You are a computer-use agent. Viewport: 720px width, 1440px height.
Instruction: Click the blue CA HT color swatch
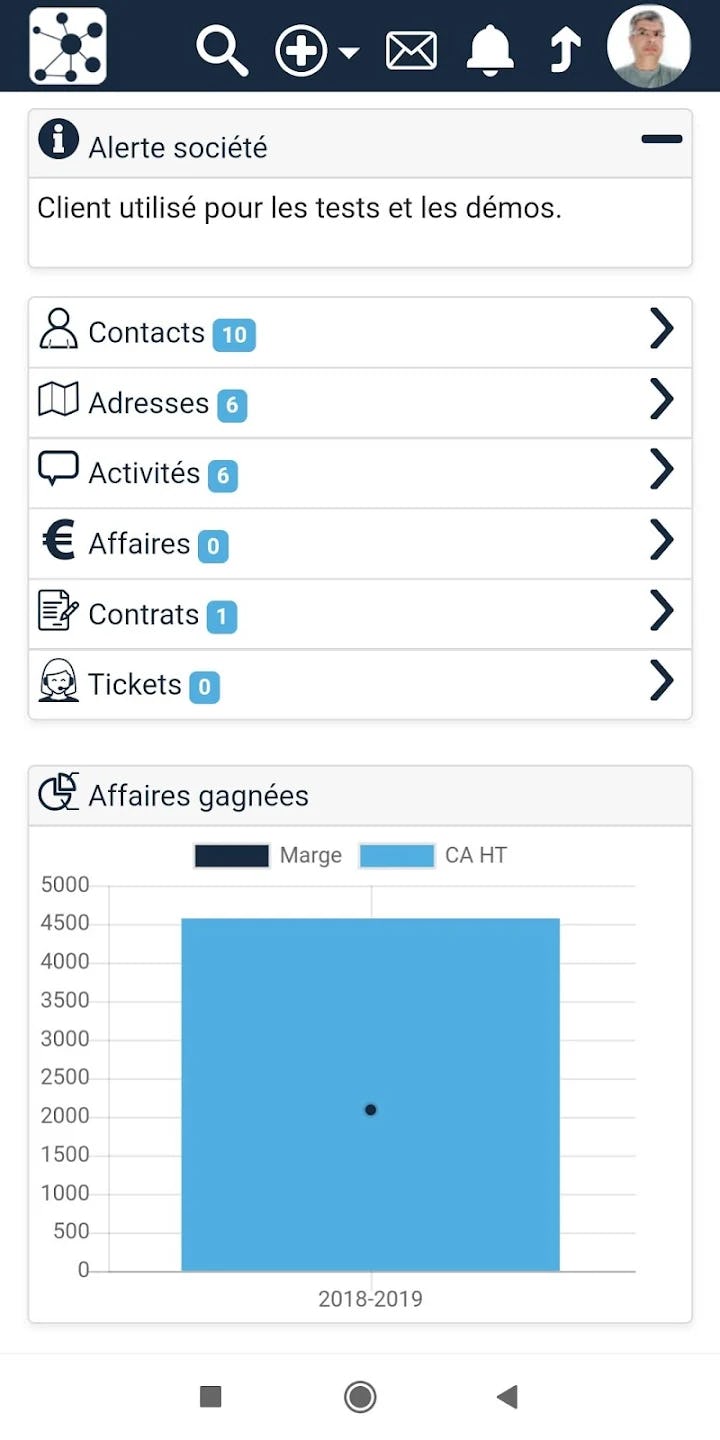coord(397,855)
